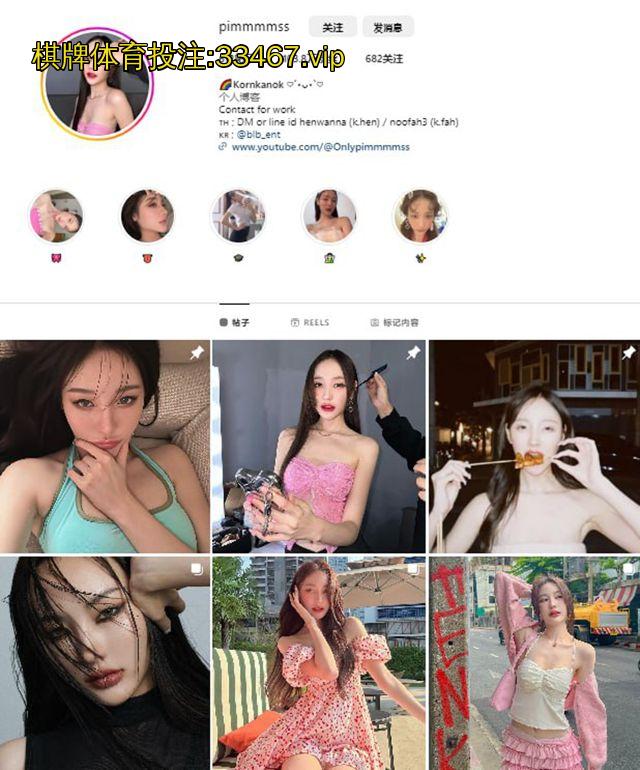
Task: Switch to the 标记内容 tab
Action: (394, 323)
